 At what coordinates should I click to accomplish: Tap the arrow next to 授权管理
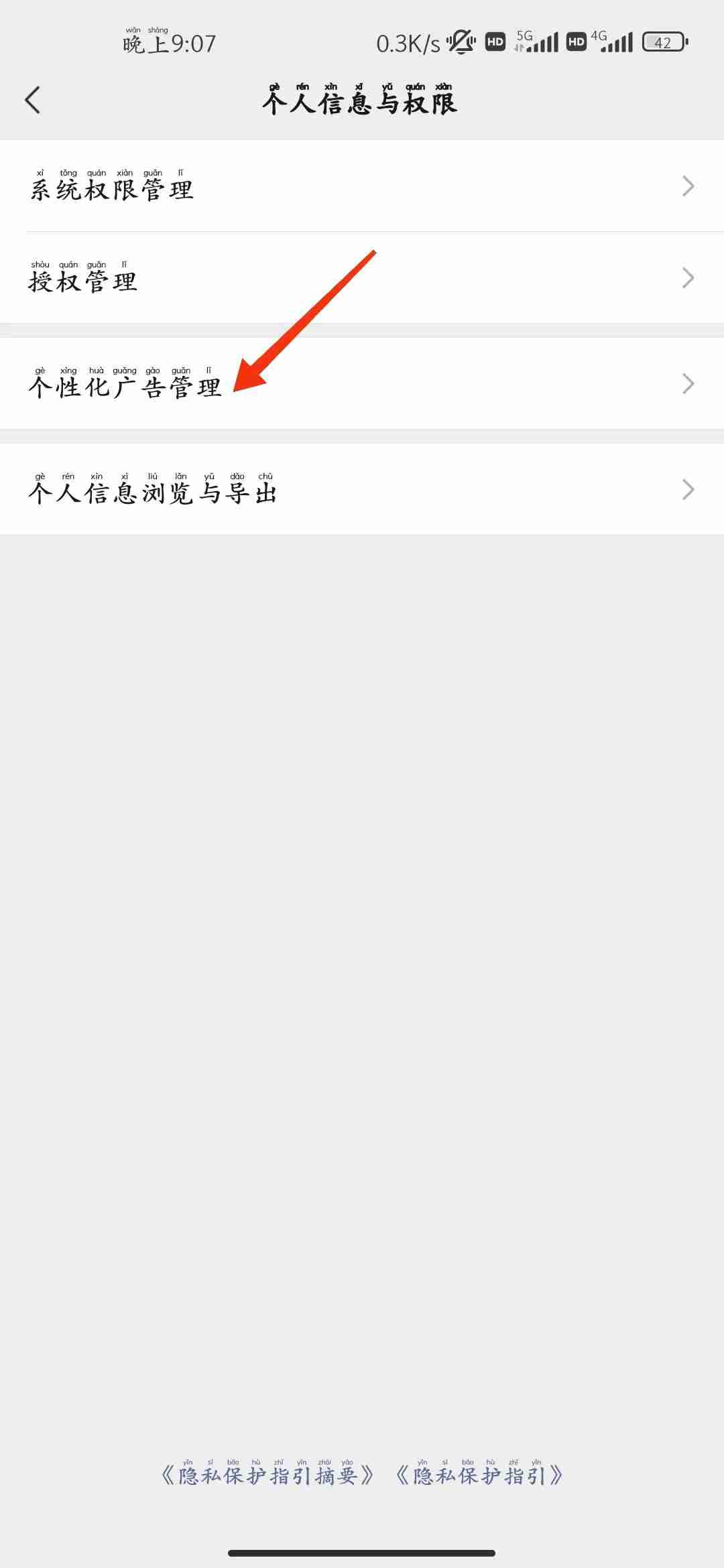(x=687, y=277)
